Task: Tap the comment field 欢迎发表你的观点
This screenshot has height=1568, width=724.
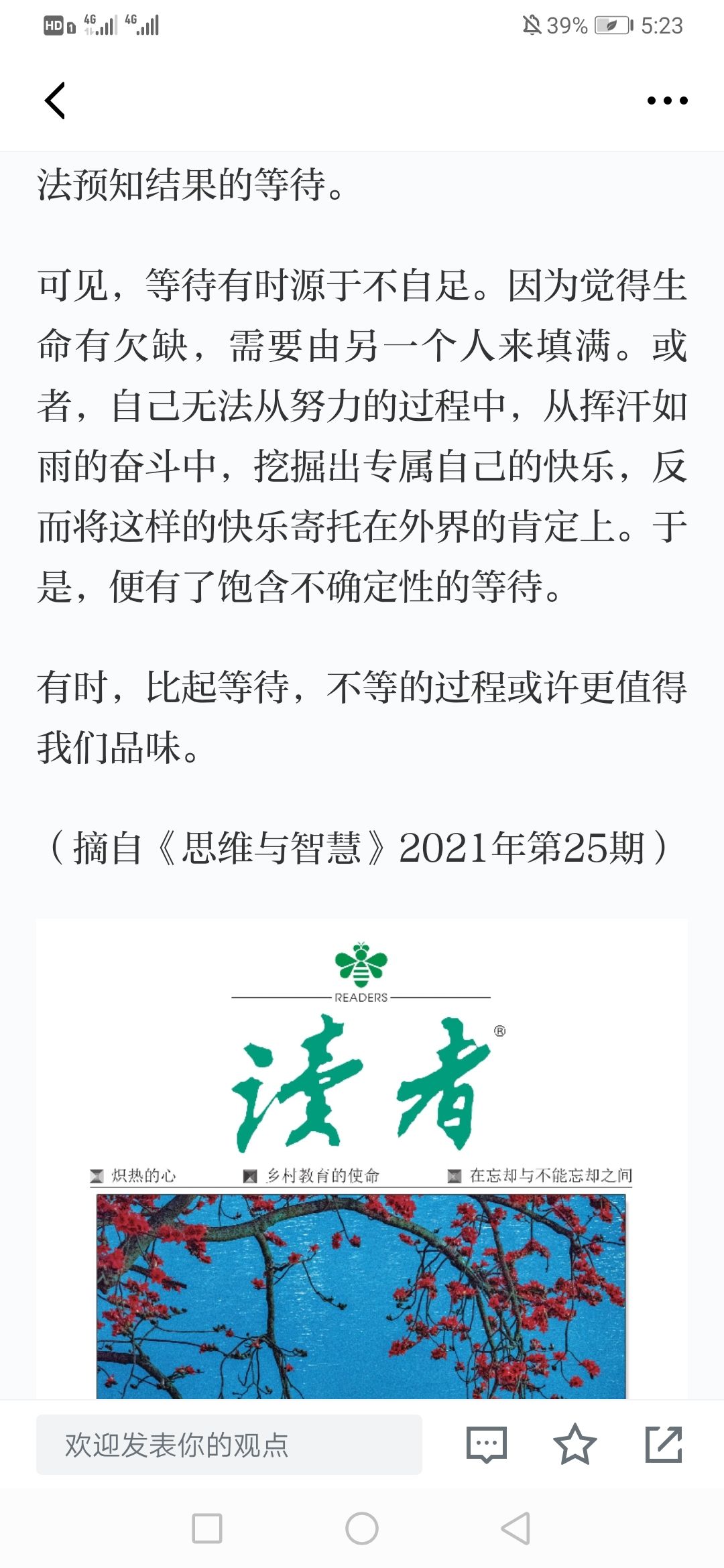Action: point(229,1445)
